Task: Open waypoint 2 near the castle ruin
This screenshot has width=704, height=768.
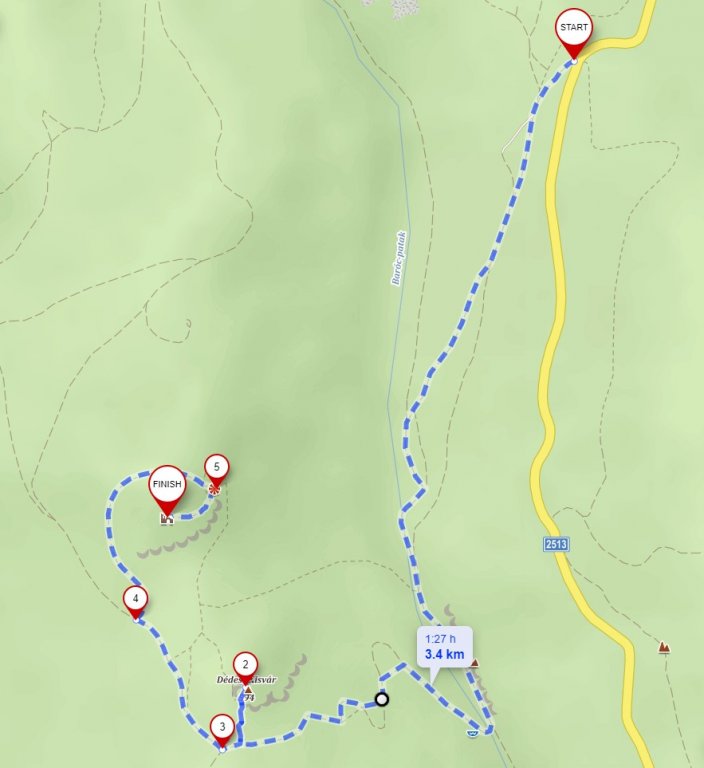Action: (x=245, y=664)
